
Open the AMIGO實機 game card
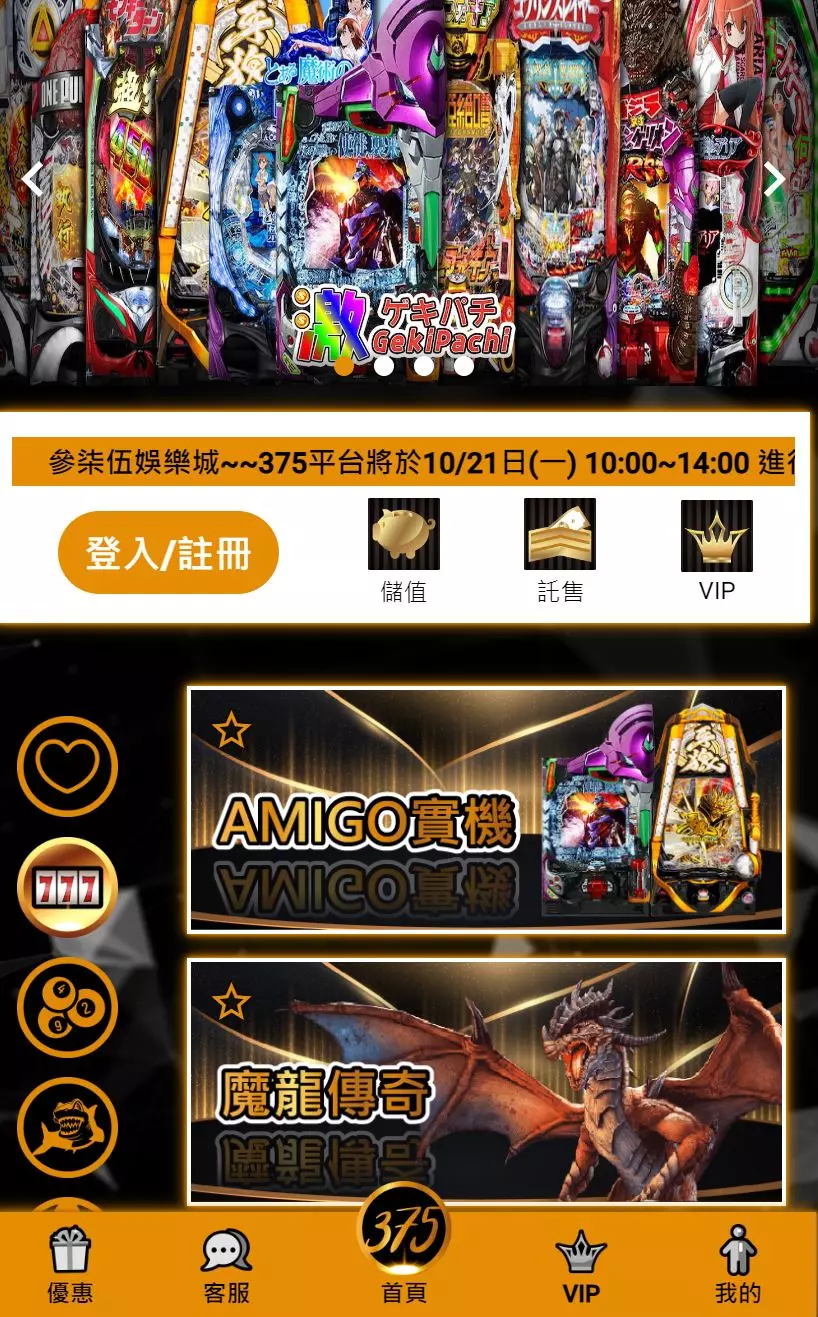486,810
